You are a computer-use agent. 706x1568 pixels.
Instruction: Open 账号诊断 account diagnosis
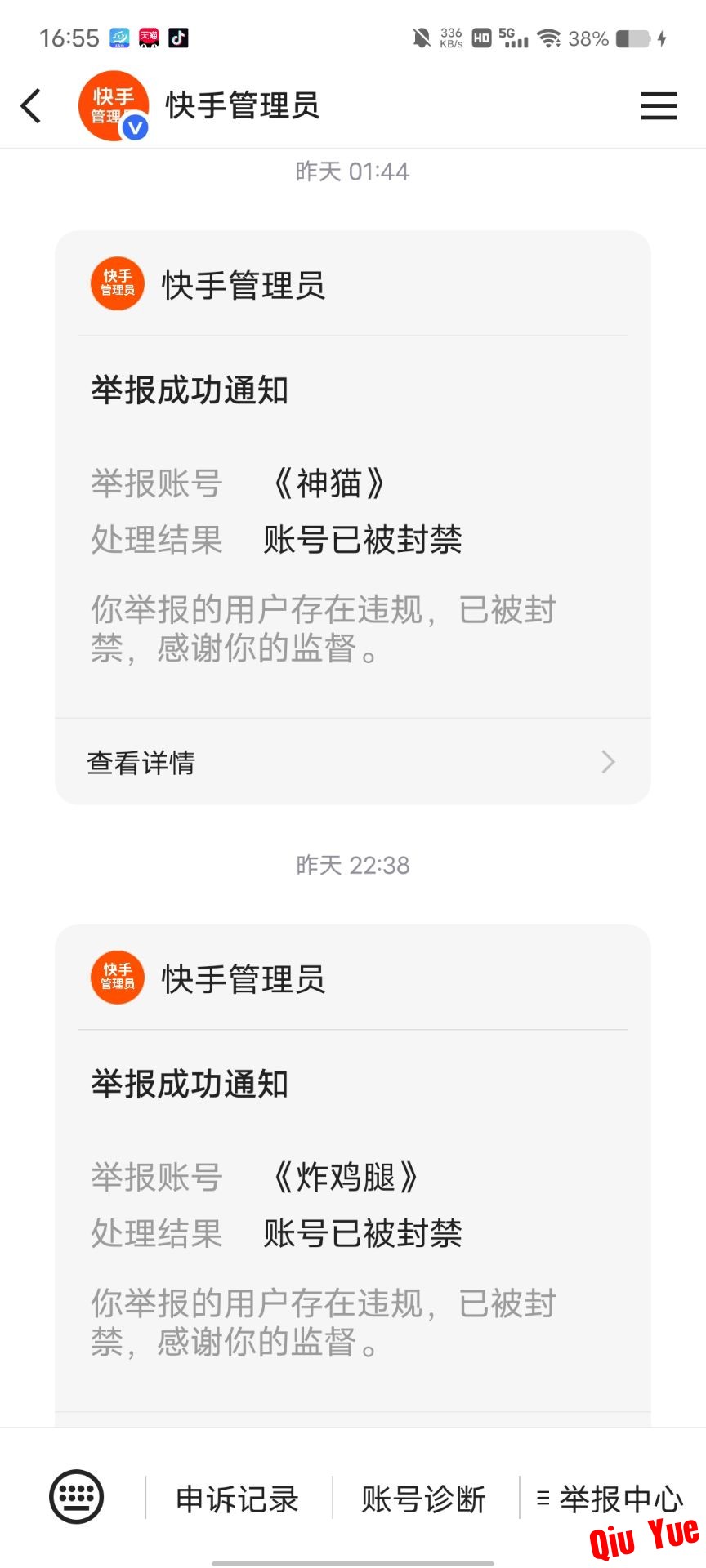423,1499
